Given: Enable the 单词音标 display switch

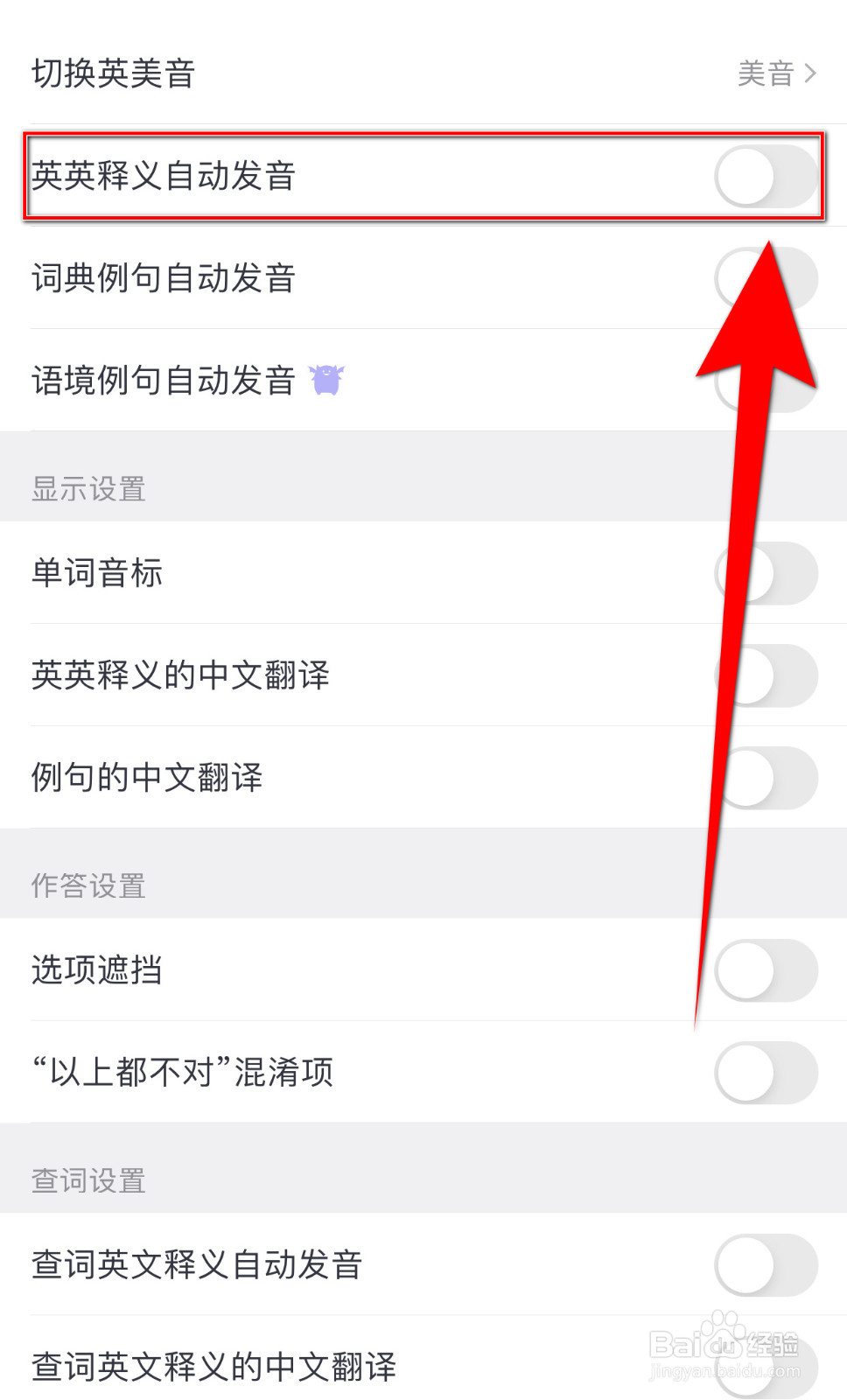Looking at the screenshot, I should coord(766,573).
